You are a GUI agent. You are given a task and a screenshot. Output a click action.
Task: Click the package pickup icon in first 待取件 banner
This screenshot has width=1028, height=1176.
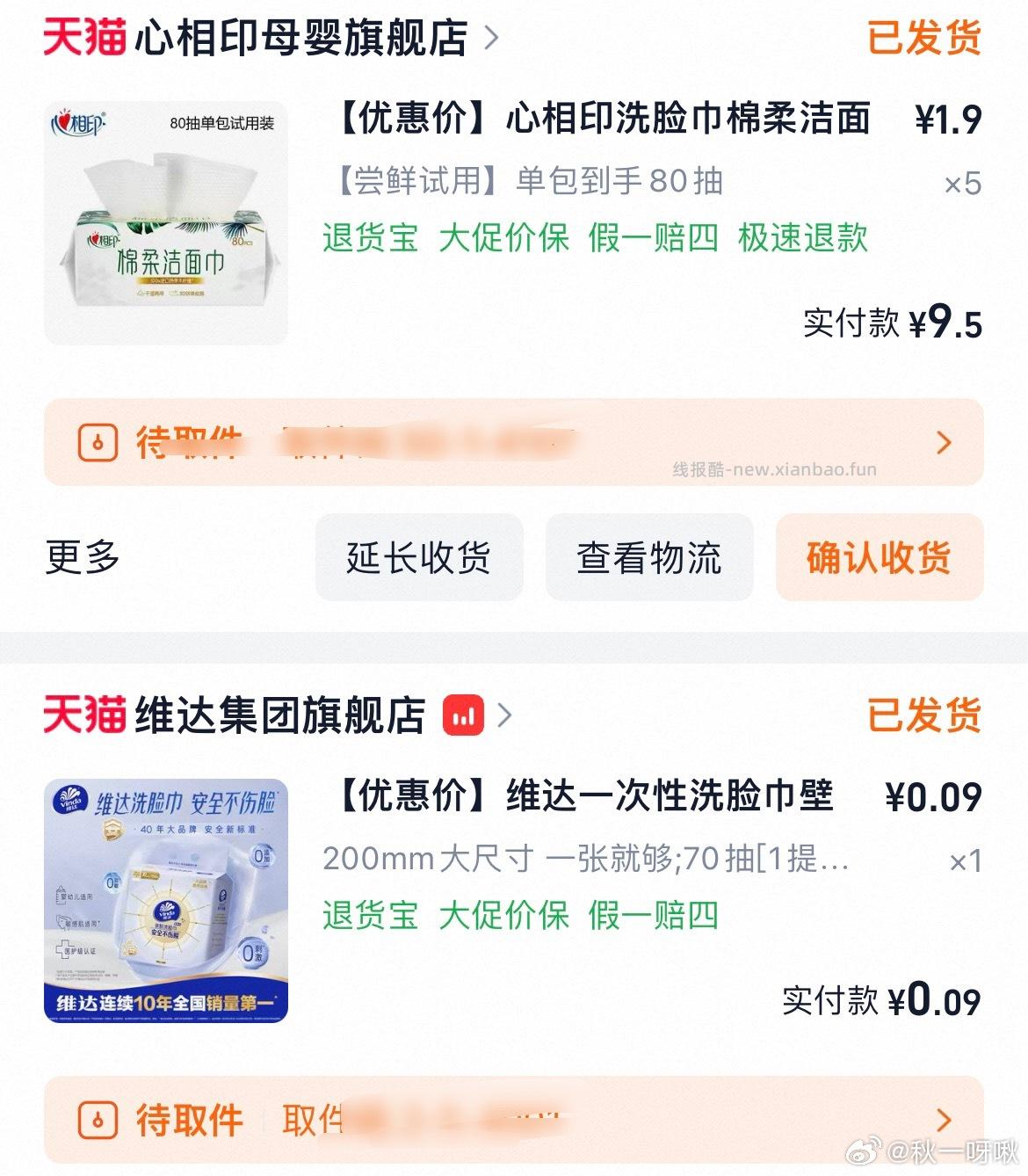[x=99, y=444]
